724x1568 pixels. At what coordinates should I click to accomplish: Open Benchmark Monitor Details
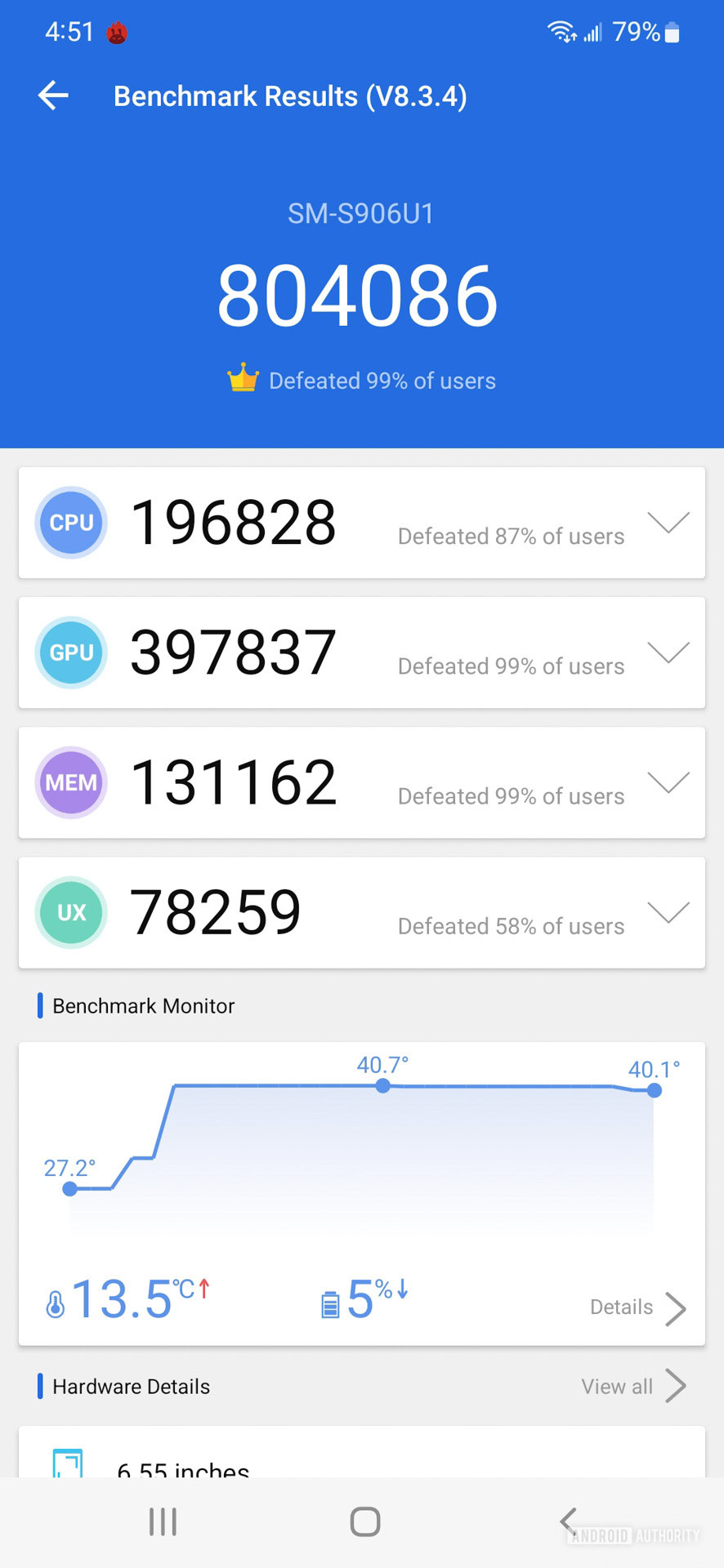tap(637, 1307)
